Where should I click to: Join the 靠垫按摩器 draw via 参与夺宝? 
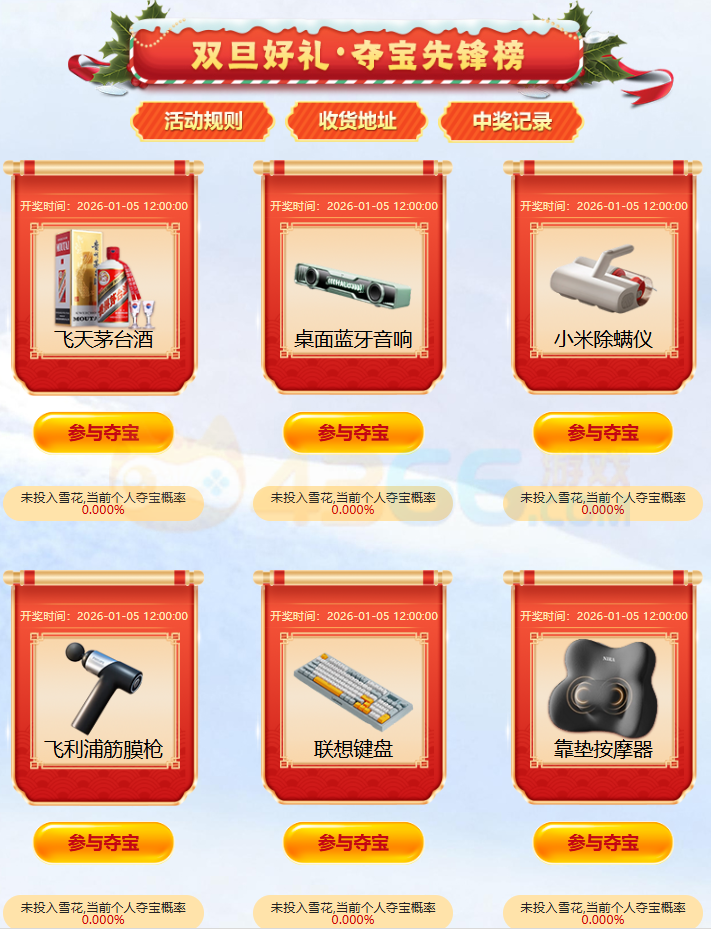pyautogui.click(x=603, y=843)
